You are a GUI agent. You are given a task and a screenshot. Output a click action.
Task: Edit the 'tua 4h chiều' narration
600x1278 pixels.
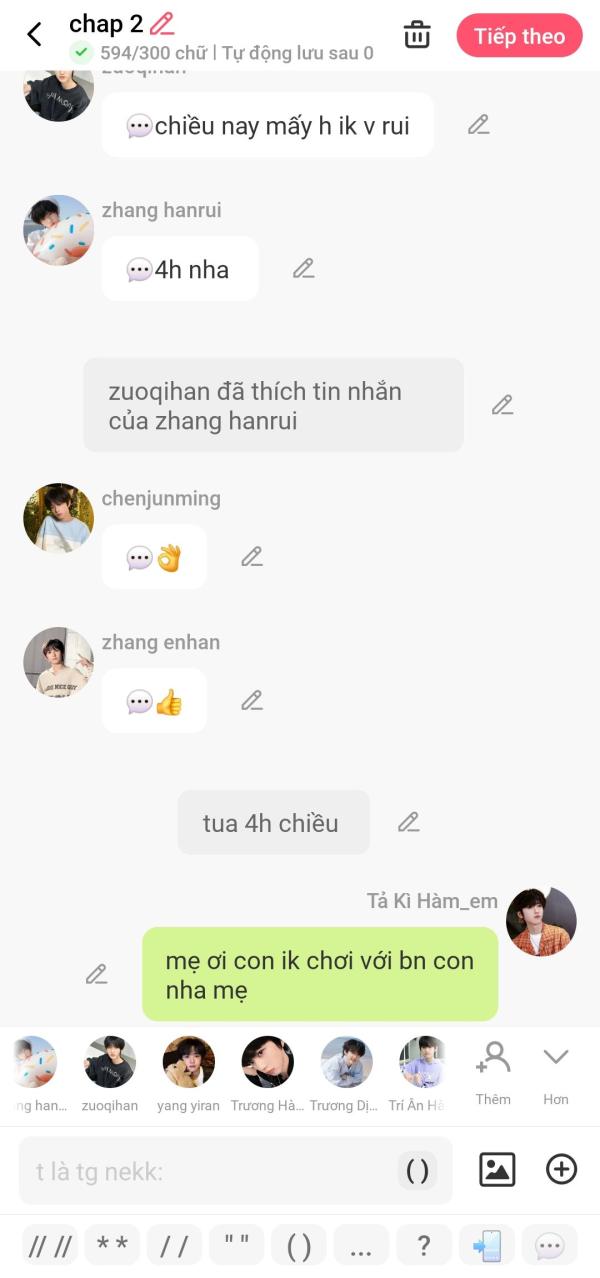pyautogui.click(x=408, y=823)
